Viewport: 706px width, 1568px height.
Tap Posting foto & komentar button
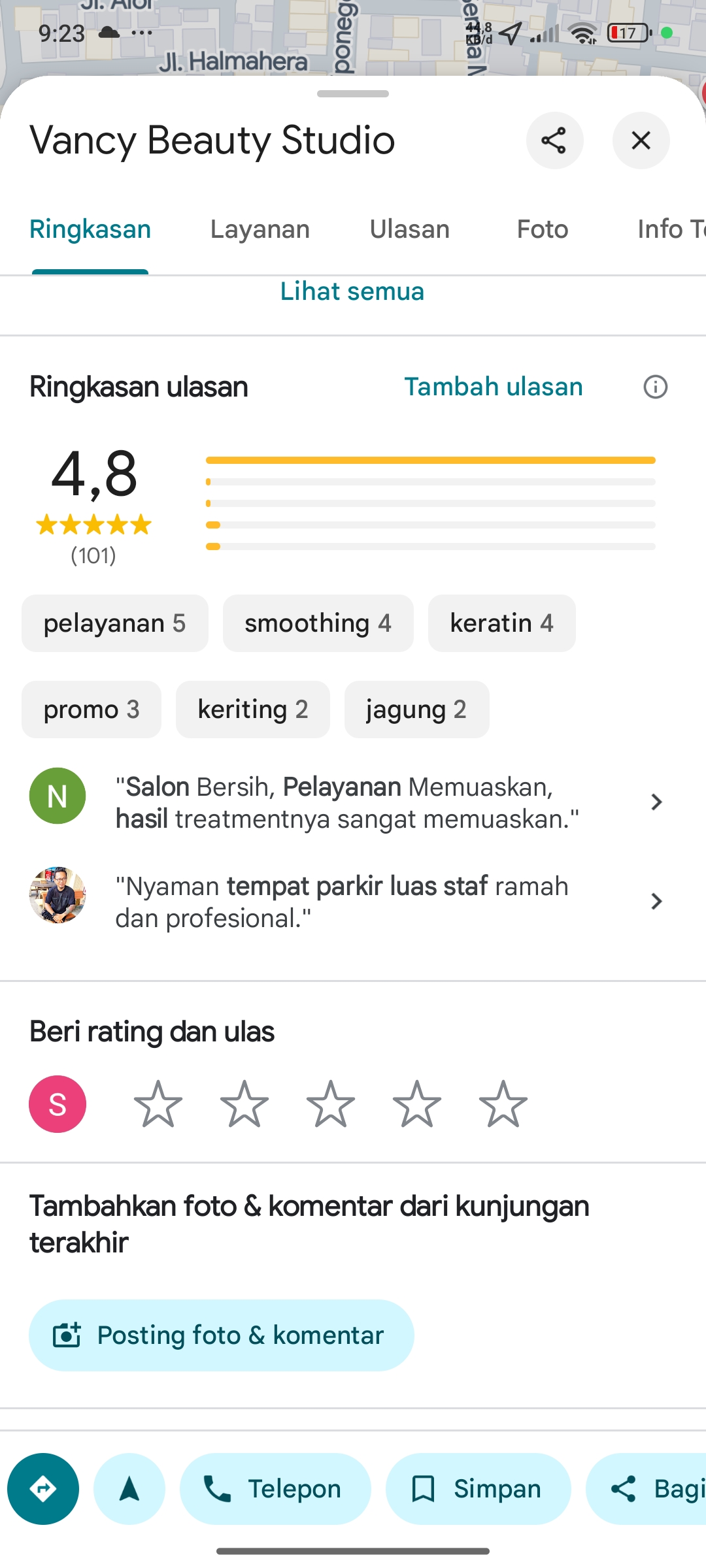[222, 1335]
